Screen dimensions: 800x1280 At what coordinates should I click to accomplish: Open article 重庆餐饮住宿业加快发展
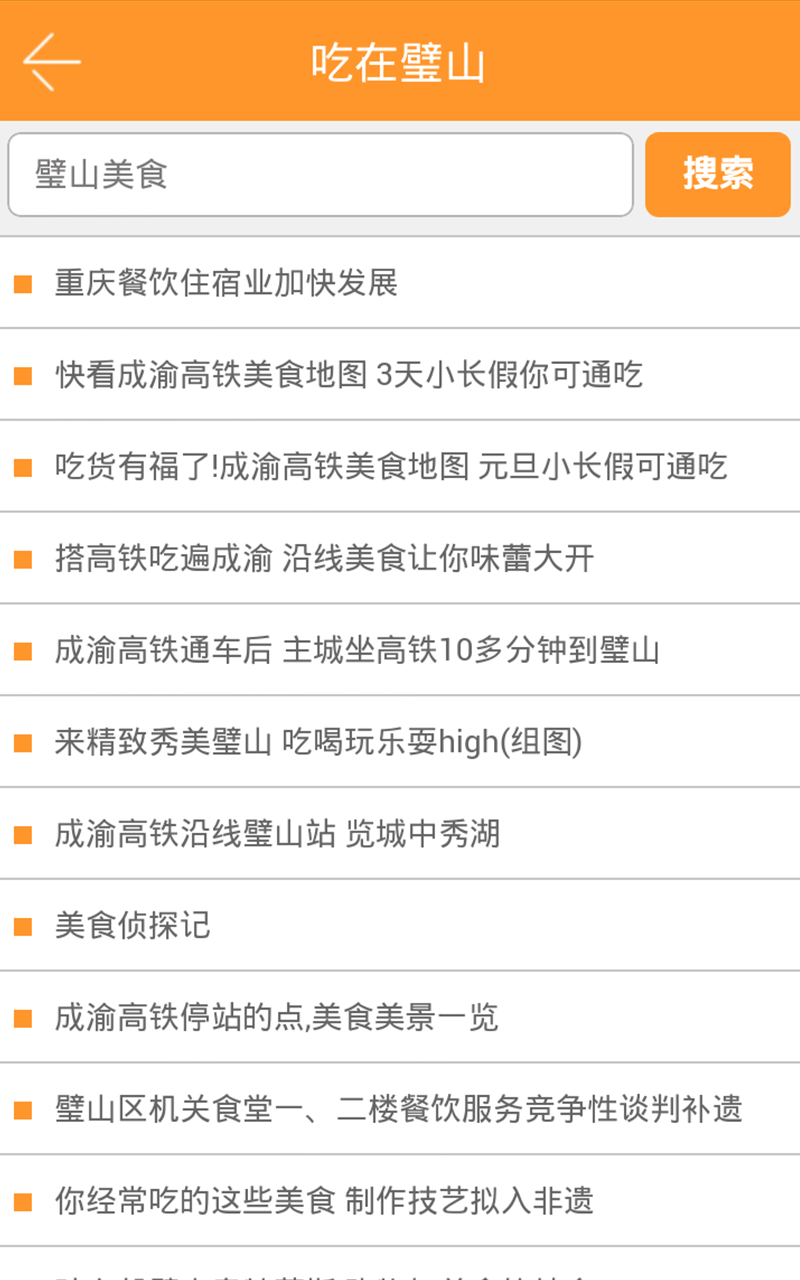pyautogui.click(x=226, y=283)
